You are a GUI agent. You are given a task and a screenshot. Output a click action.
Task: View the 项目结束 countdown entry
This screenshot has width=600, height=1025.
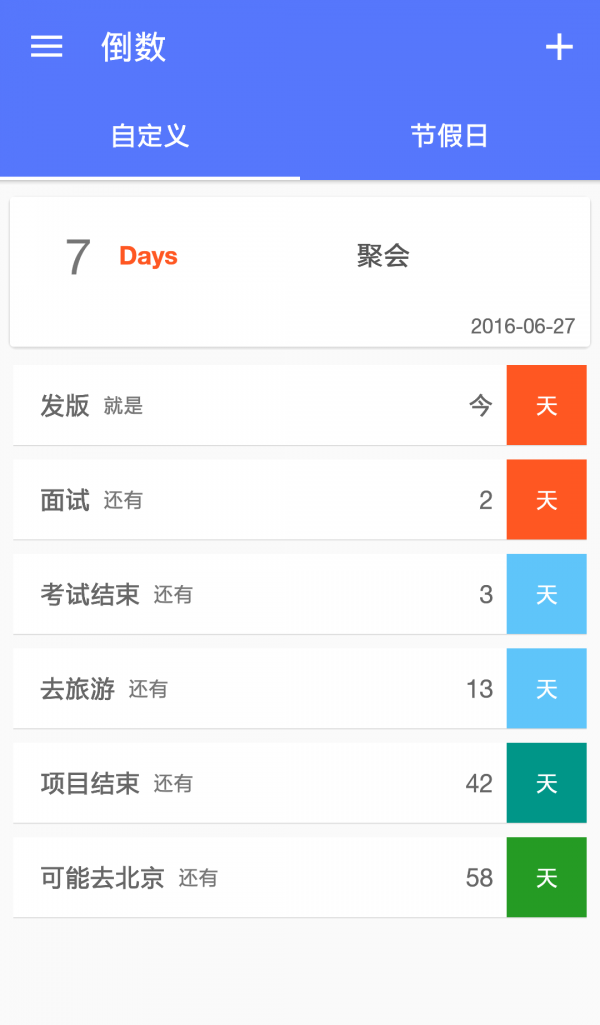tap(260, 783)
